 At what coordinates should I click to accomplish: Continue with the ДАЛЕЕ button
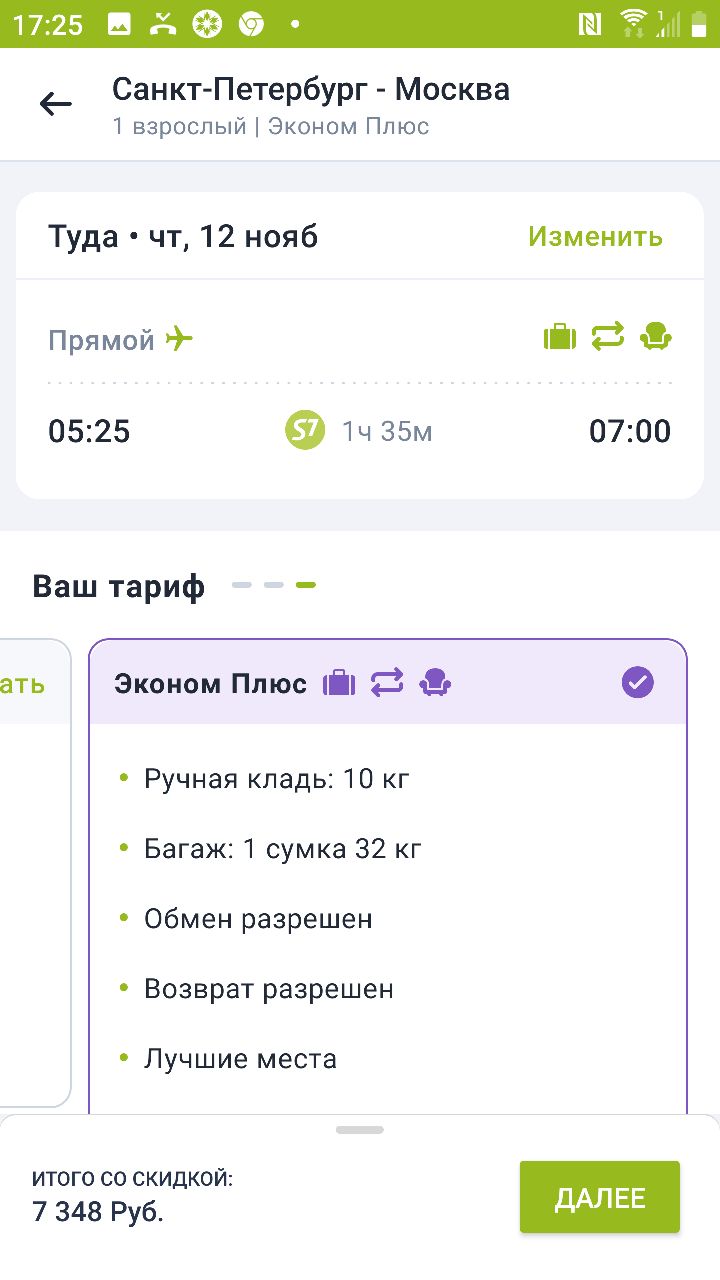(x=600, y=1197)
